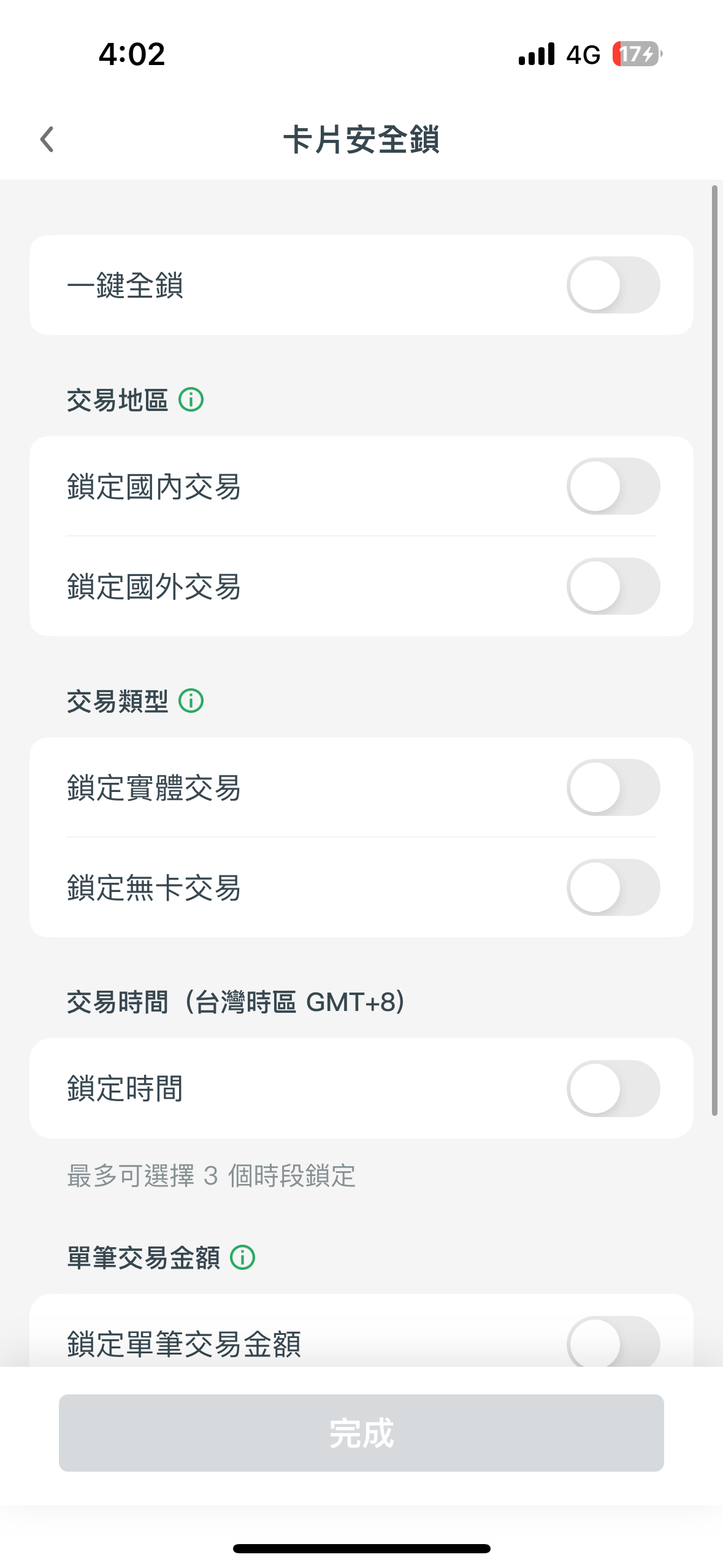Viewport: 723px width, 1568px height.
Task: Tap the info icon next to 單筆交易金額
Action: [242, 1258]
